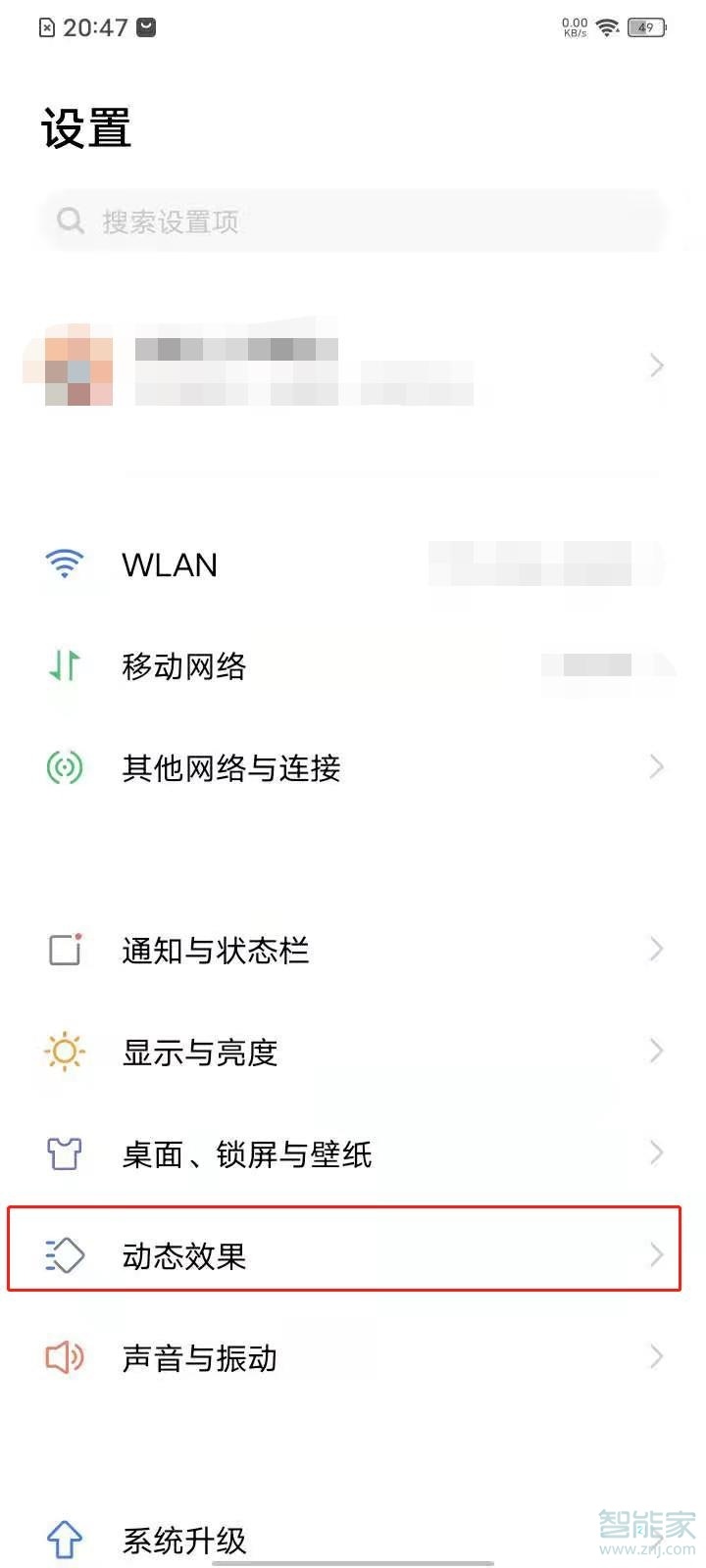Expand 通知与状态栏 via its right arrow

656,949
